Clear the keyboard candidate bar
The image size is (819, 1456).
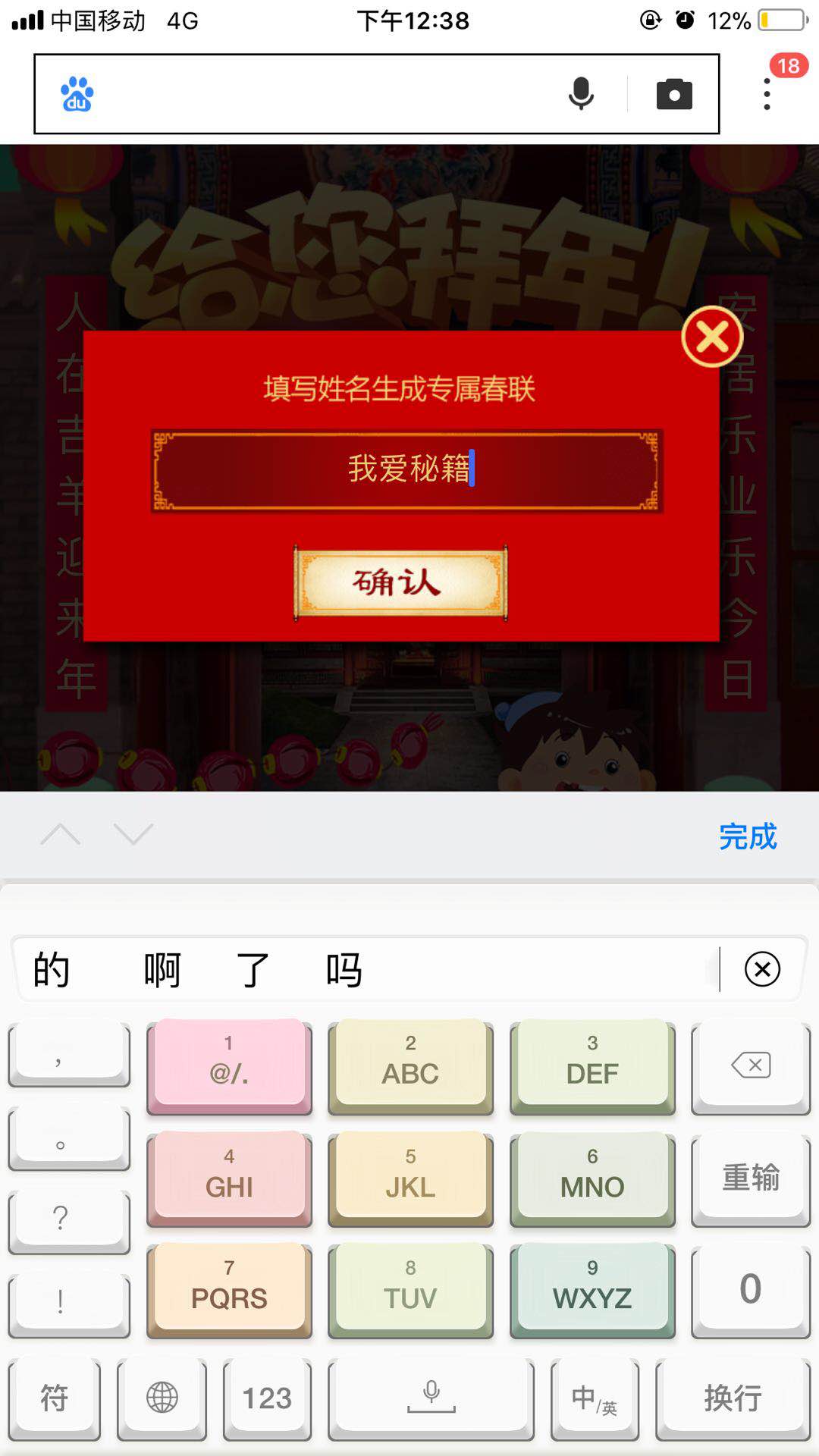tap(762, 969)
